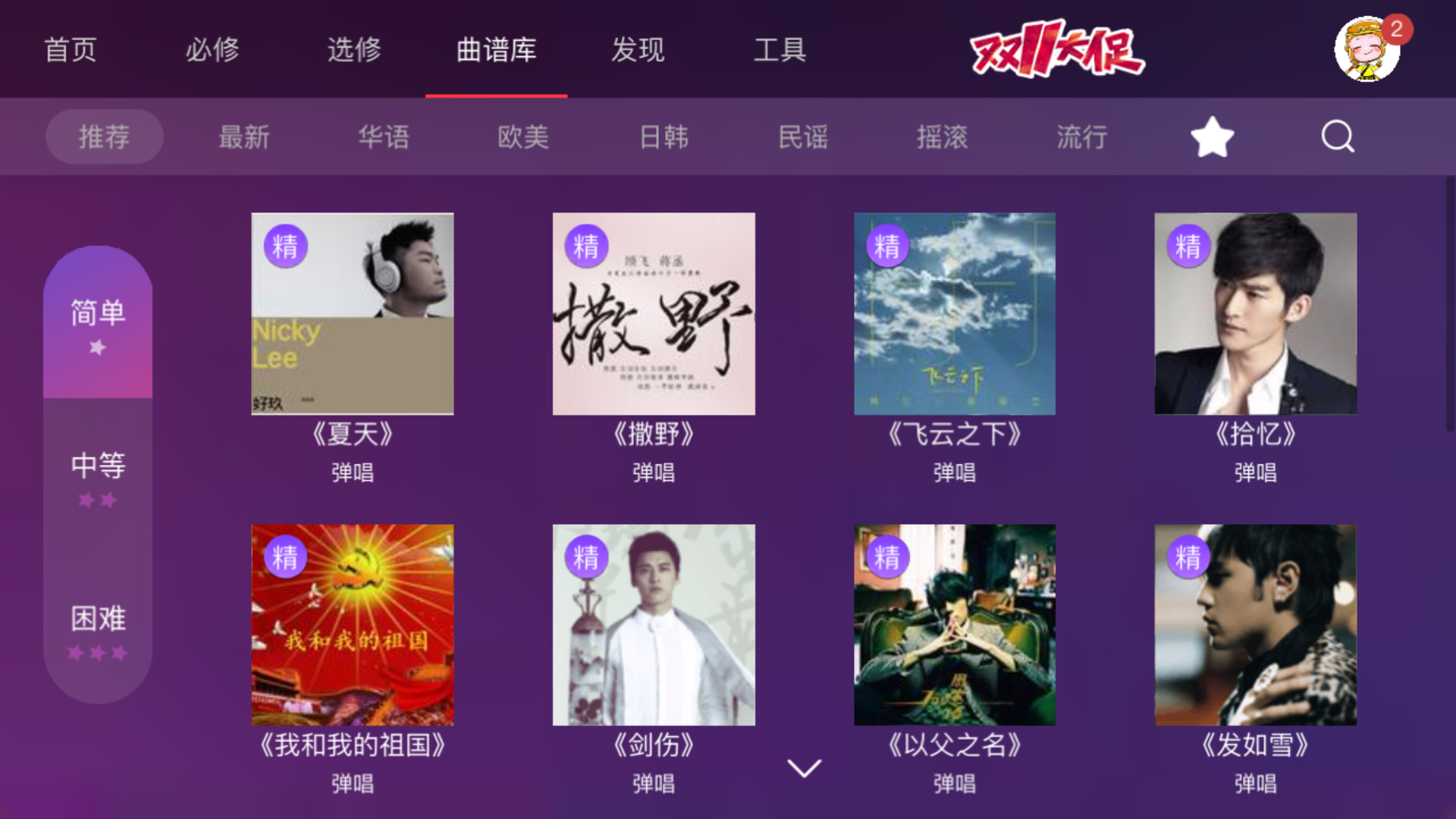Choose 困难 difficulty level

tap(98, 628)
